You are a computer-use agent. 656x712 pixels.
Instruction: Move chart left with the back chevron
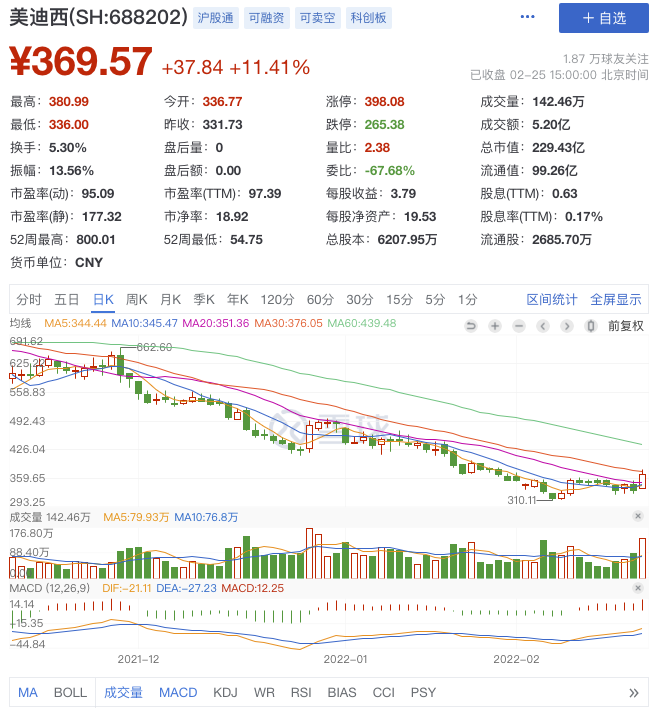pyautogui.click(x=542, y=326)
